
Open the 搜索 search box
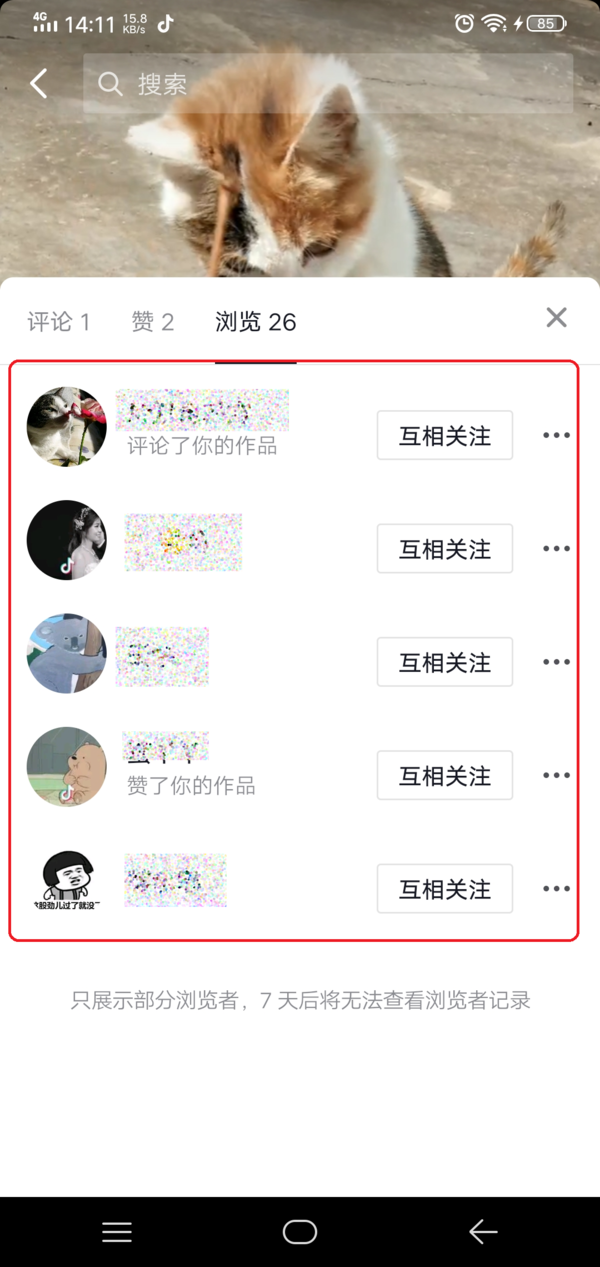coord(328,83)
